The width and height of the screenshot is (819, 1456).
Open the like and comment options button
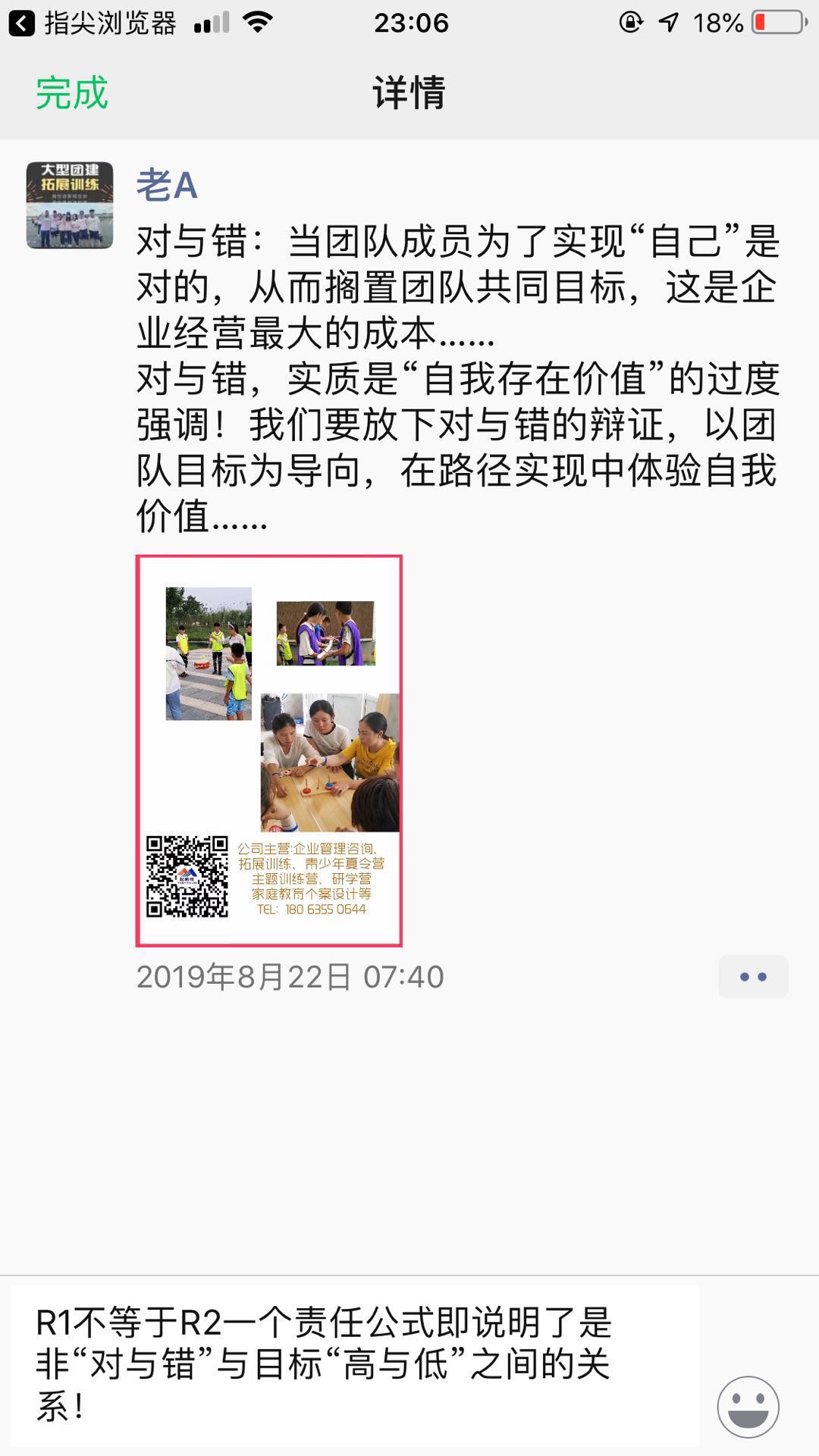point(752,976)
